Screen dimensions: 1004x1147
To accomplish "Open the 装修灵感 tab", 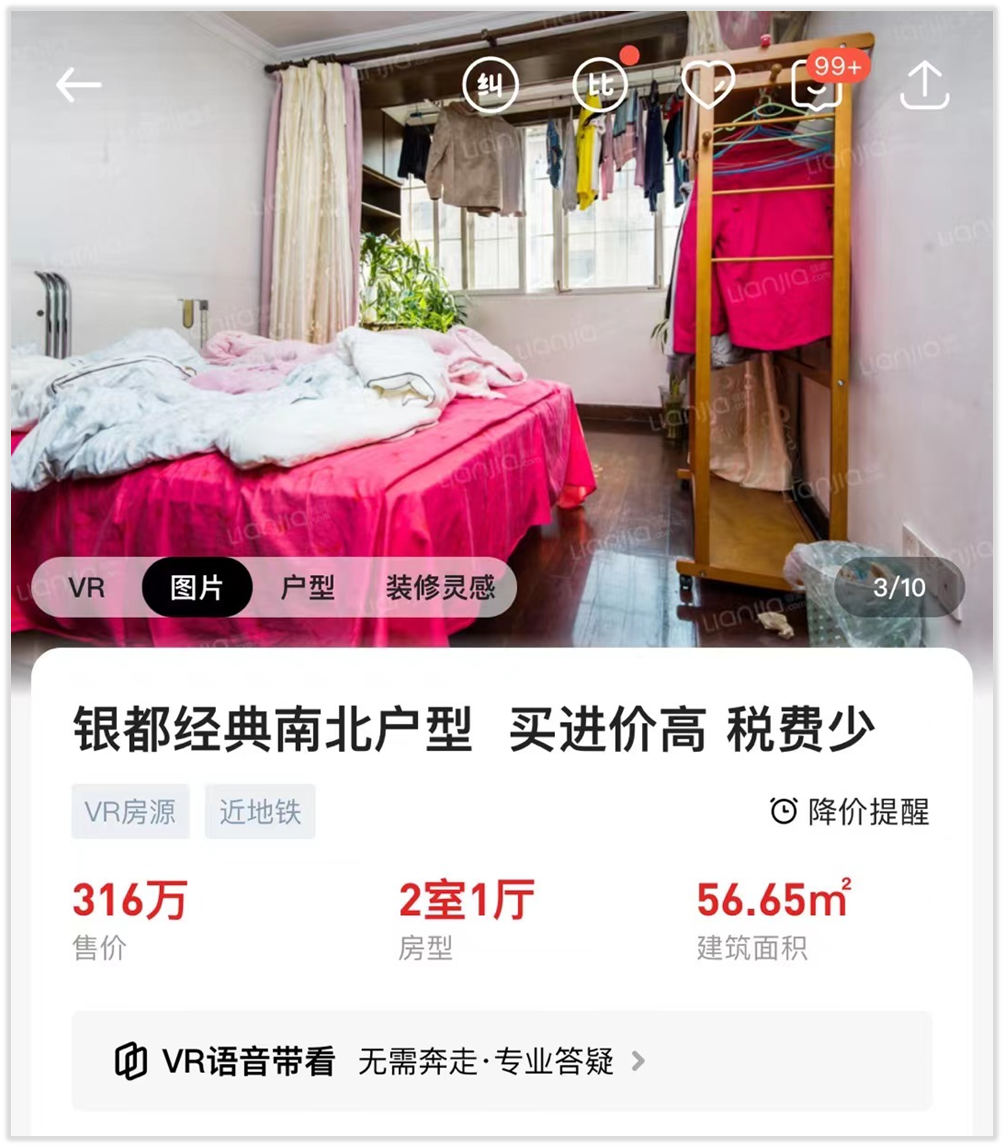I will [x=440, y=587].
